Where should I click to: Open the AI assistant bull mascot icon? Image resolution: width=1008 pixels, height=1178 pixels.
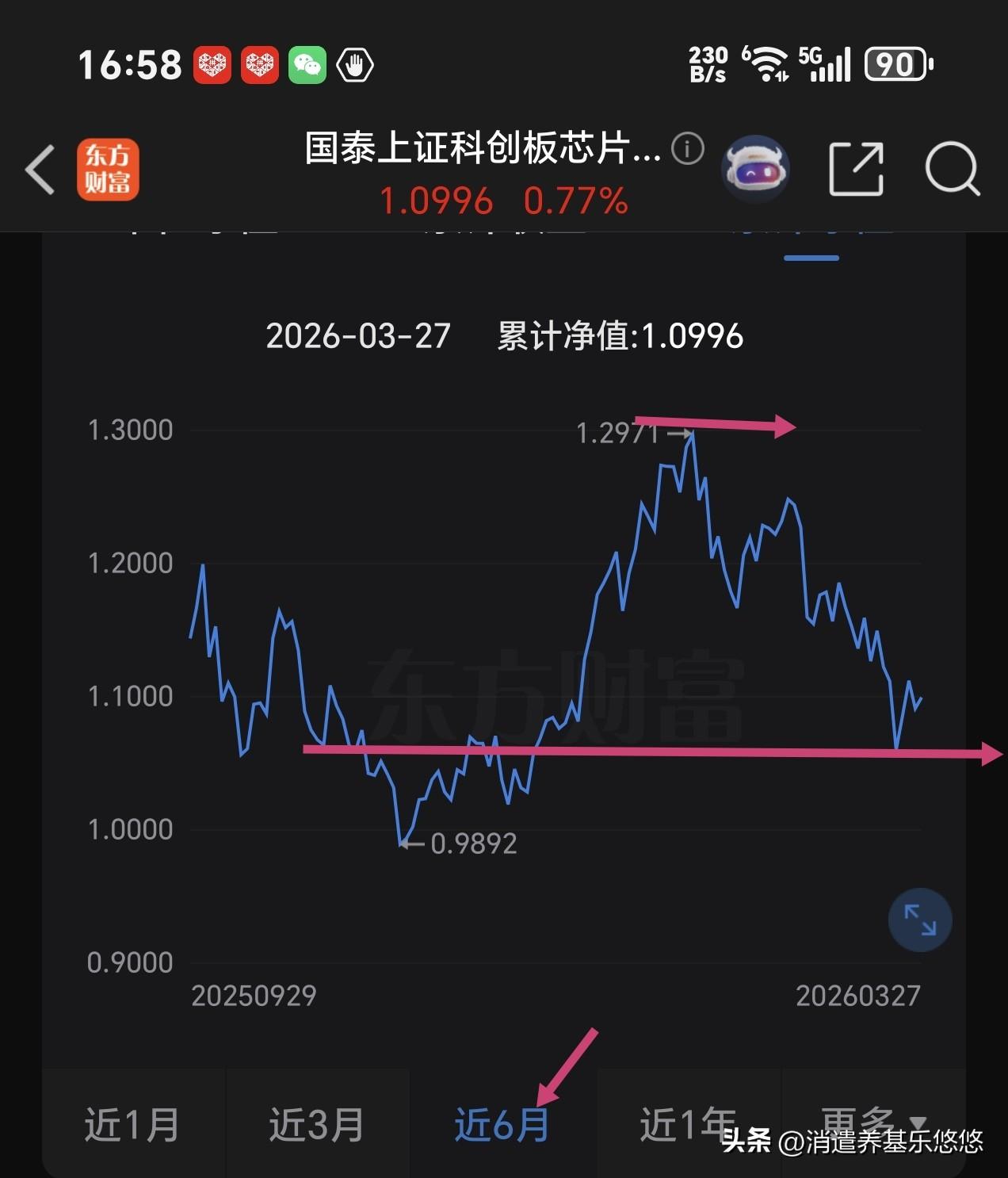(755, 168)
